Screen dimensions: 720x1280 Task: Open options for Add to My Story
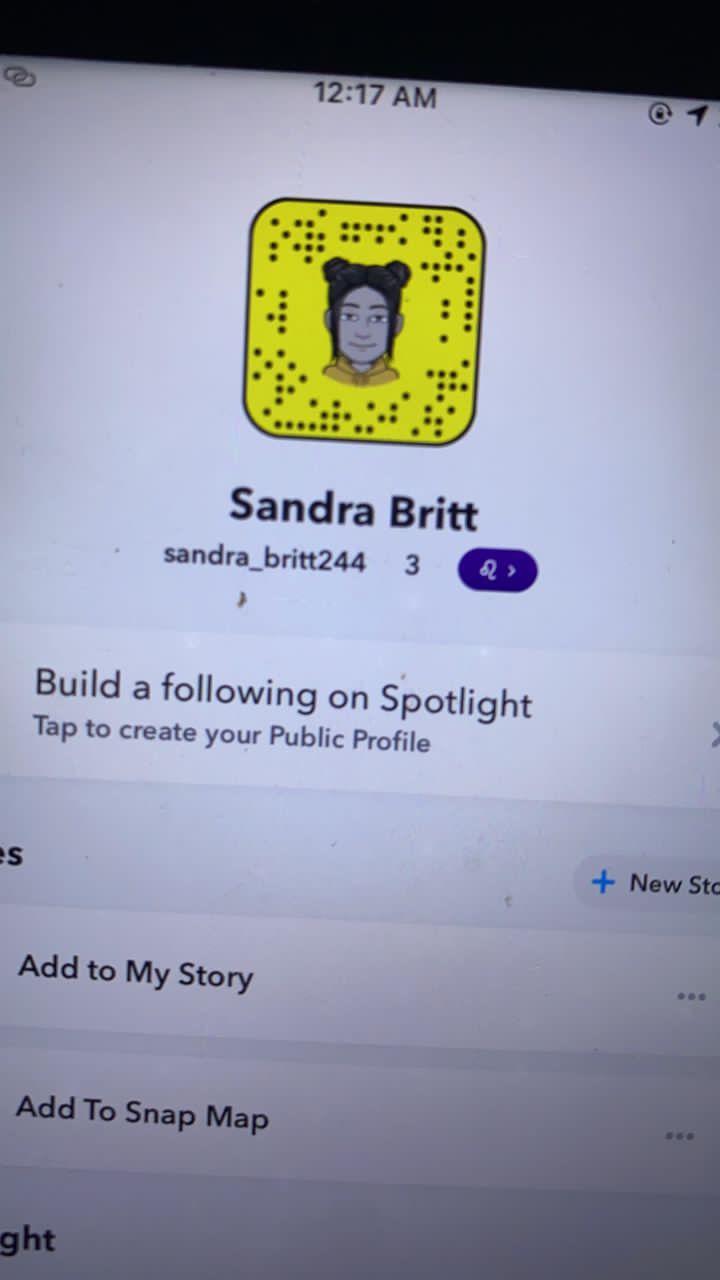pos(691,996)
